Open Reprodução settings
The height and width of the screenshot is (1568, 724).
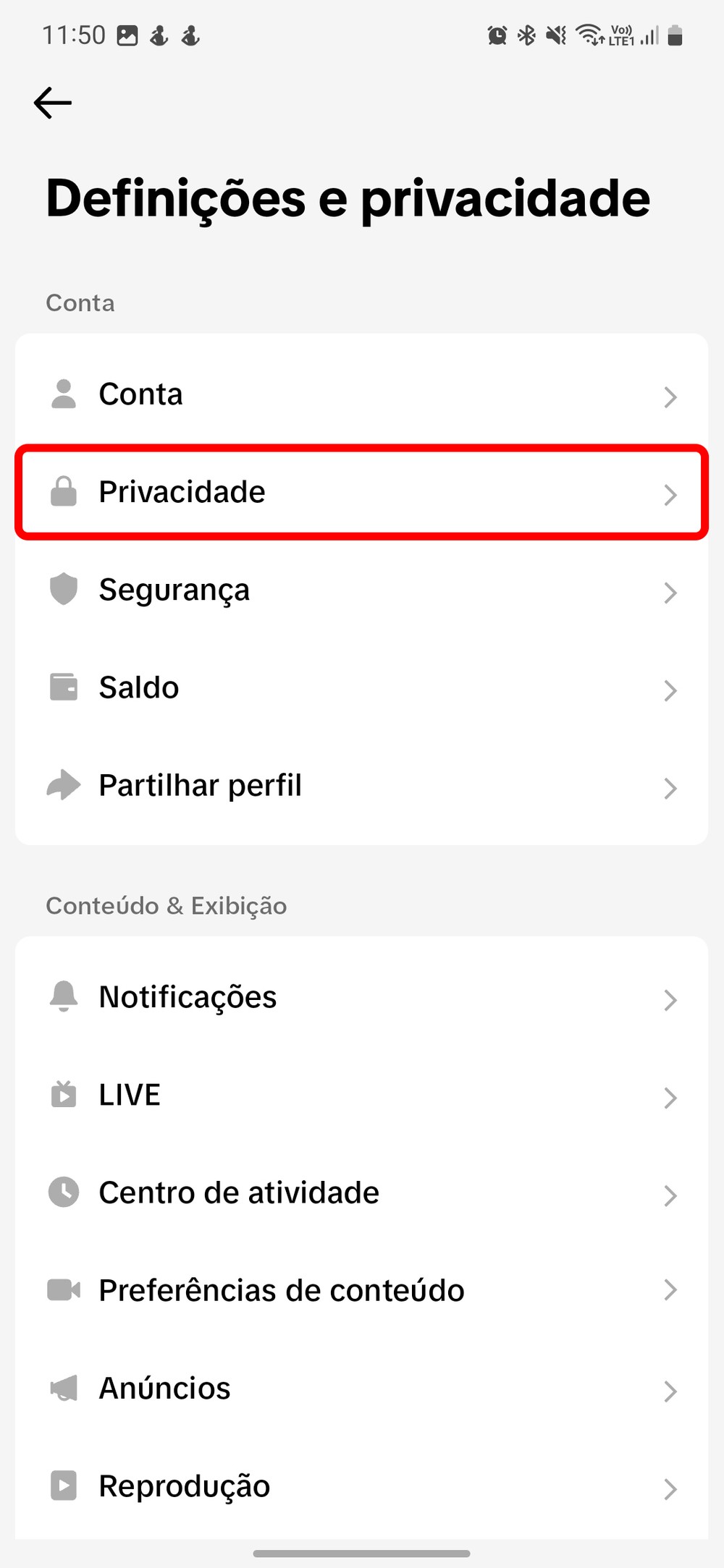pos(361,1486)
